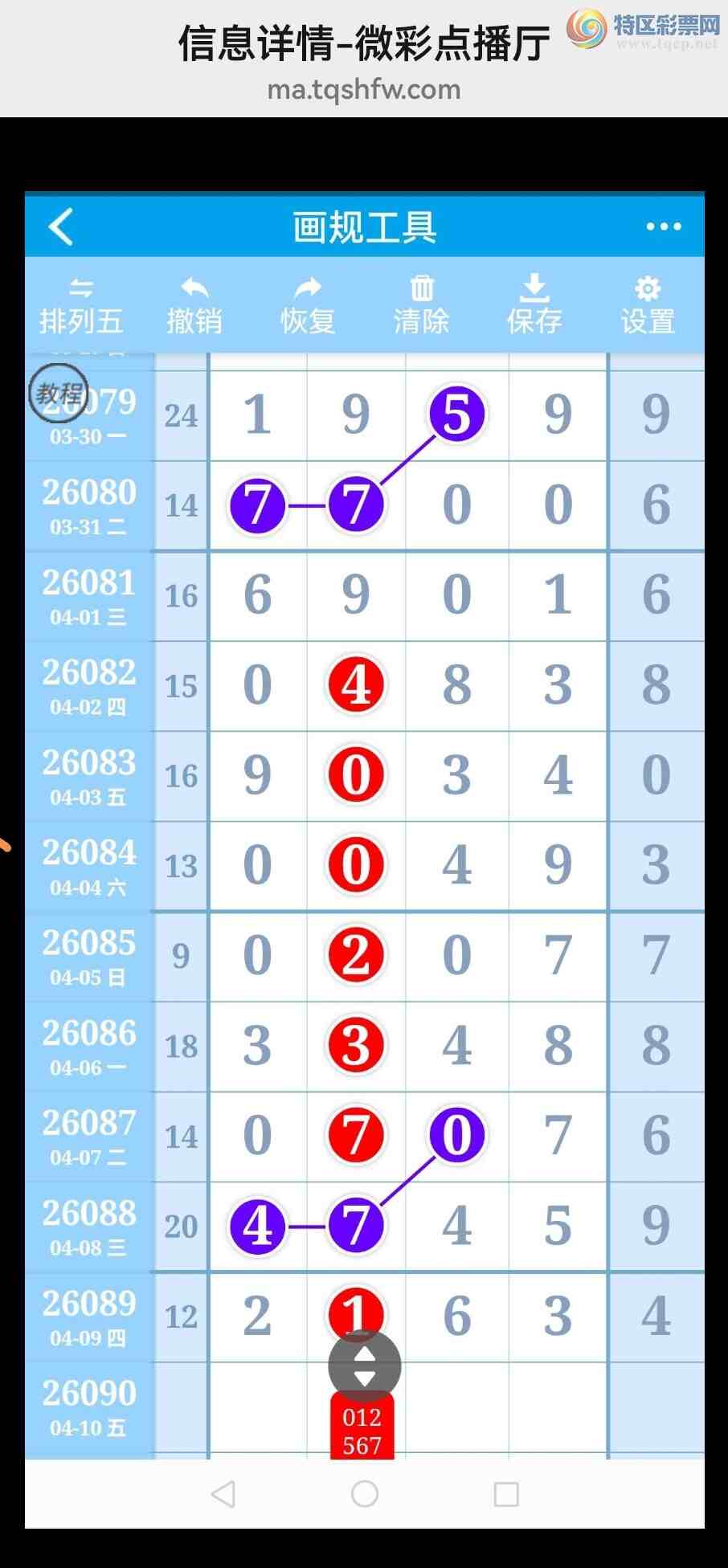The image size is (728, 1568).
Task: Tap the system recent apps button
Action: click(505, 1494)
